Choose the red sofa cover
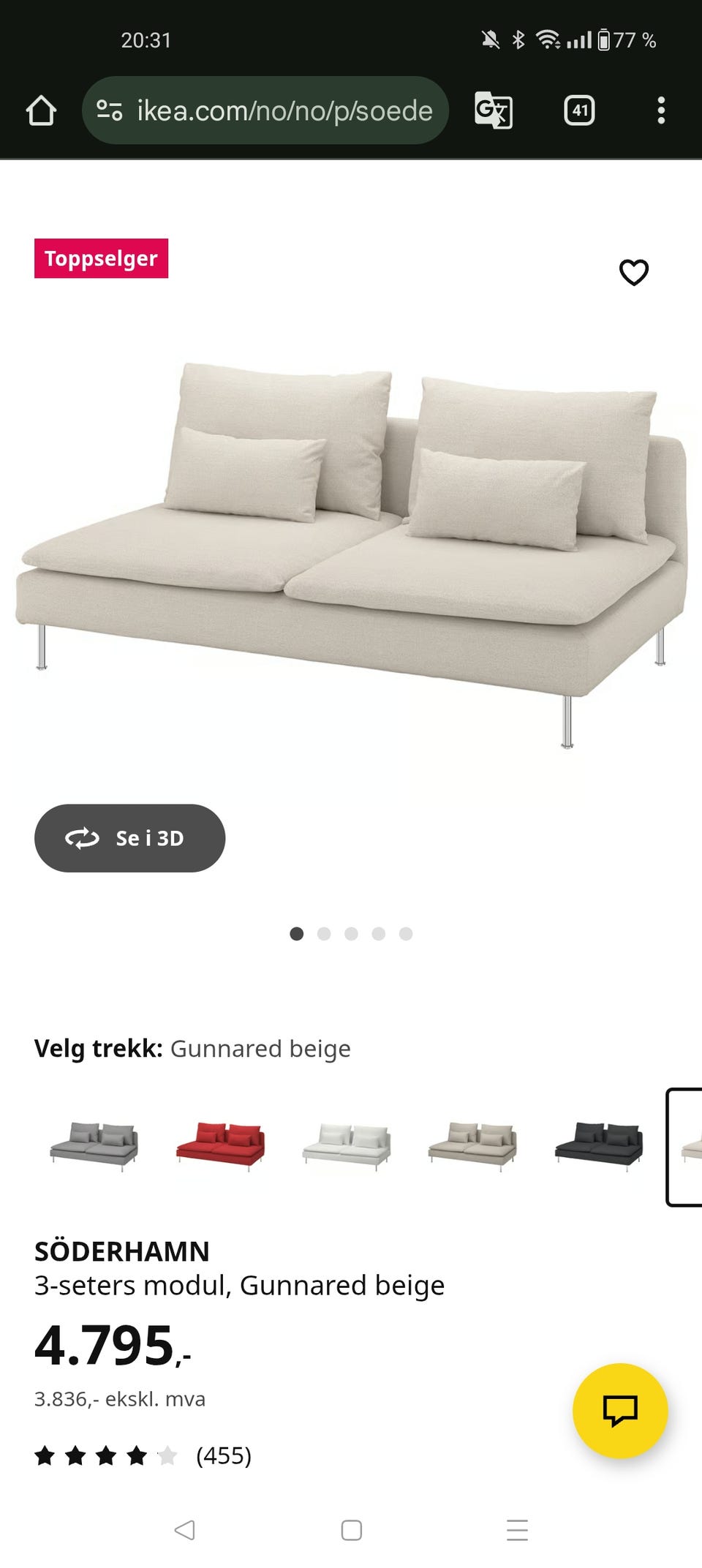 220,1146
